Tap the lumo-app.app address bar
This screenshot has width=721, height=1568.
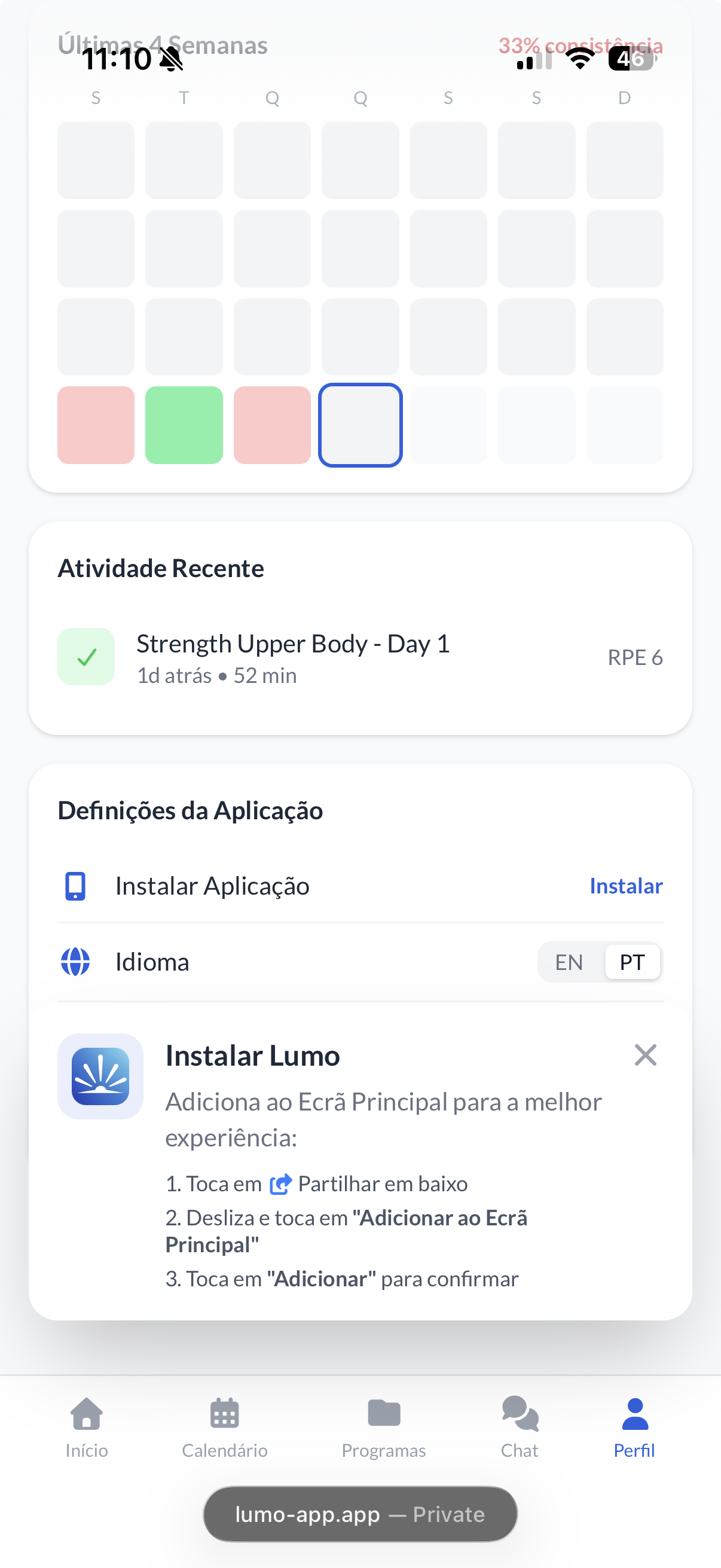[x=360, y=1513]
